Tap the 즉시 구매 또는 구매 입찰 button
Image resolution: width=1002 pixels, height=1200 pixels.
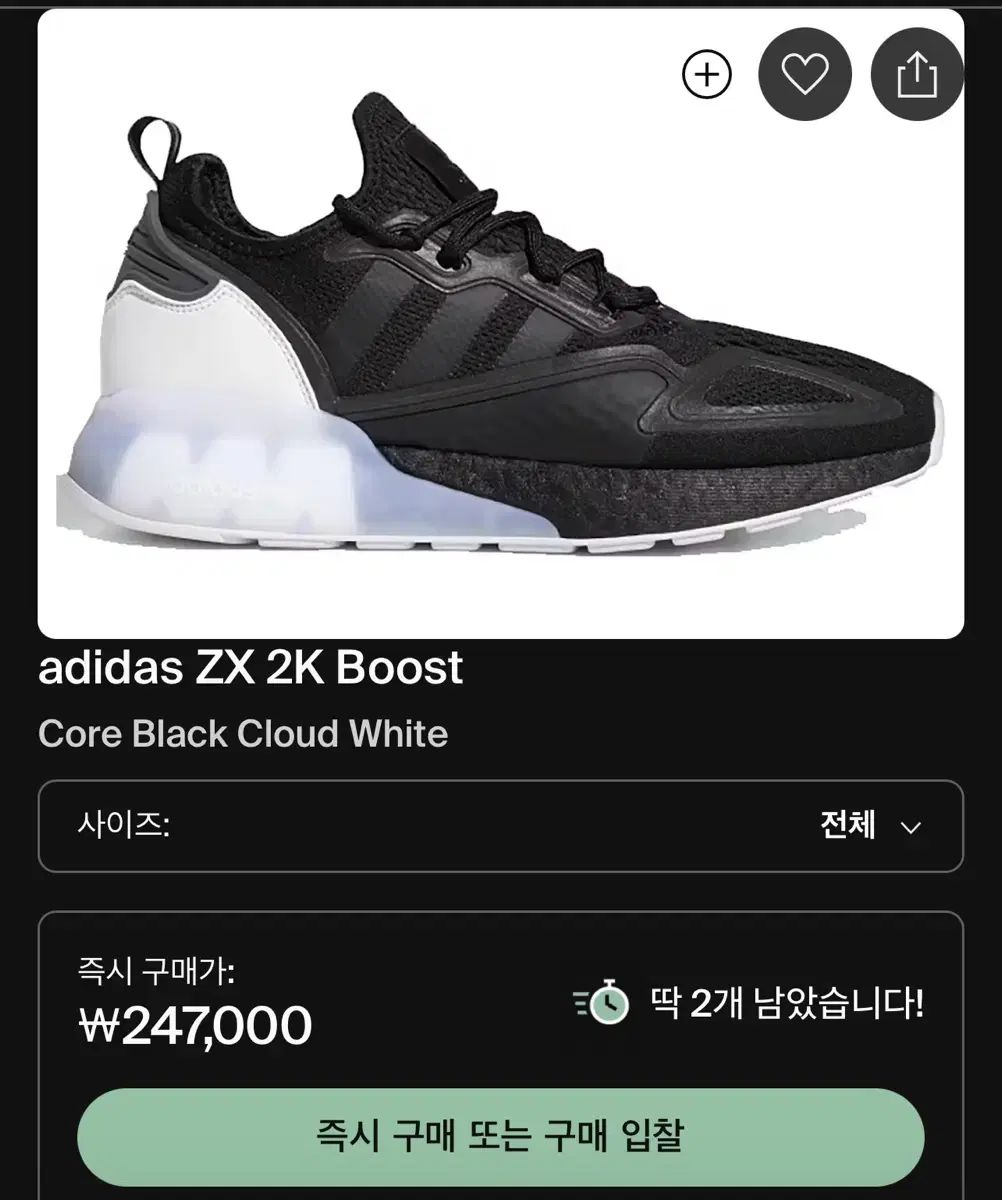click(500, 1137)
